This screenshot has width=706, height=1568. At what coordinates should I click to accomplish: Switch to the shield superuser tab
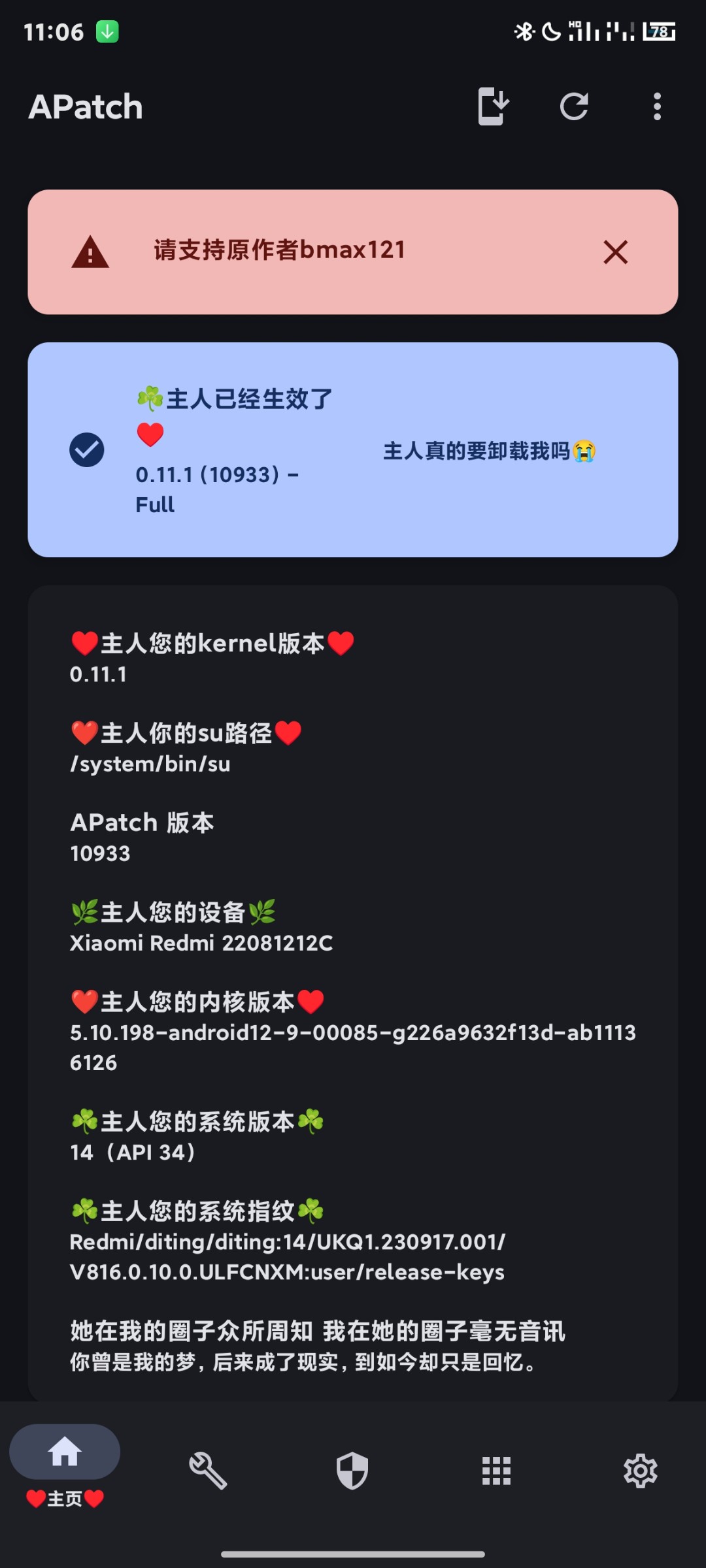[352, 1471]
